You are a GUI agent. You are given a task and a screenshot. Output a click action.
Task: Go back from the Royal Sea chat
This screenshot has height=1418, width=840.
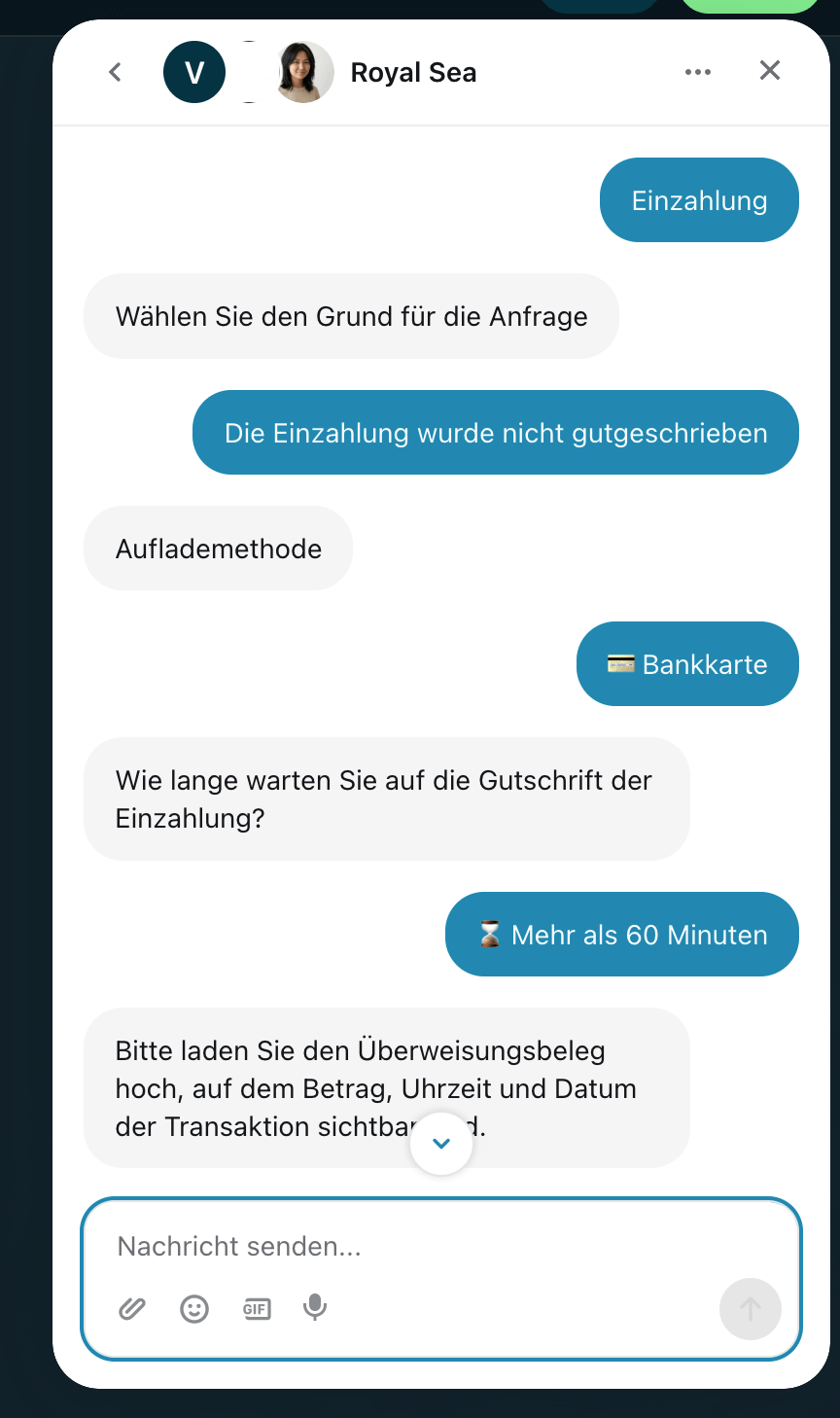(115, 72)
